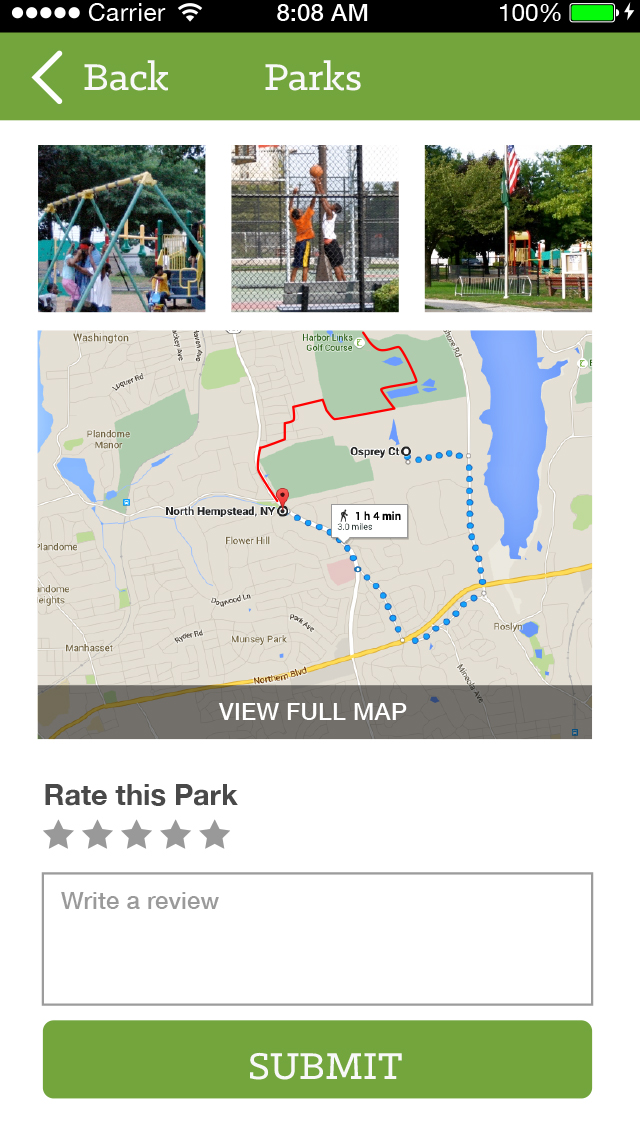Viewport: 640px width, 1136px height.
Task: Give the park five stars
Action: point(215,835)
